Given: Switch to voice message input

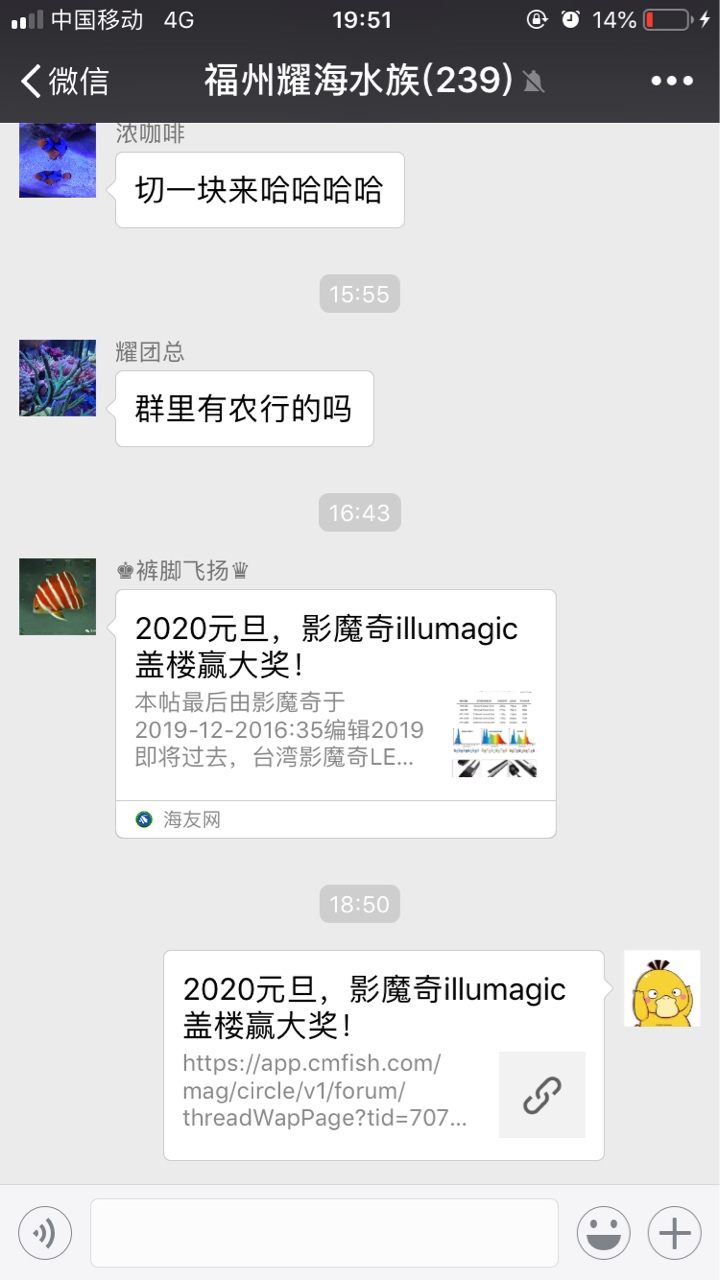Looking at the screenshot, I should click(x=45, y=1233).
